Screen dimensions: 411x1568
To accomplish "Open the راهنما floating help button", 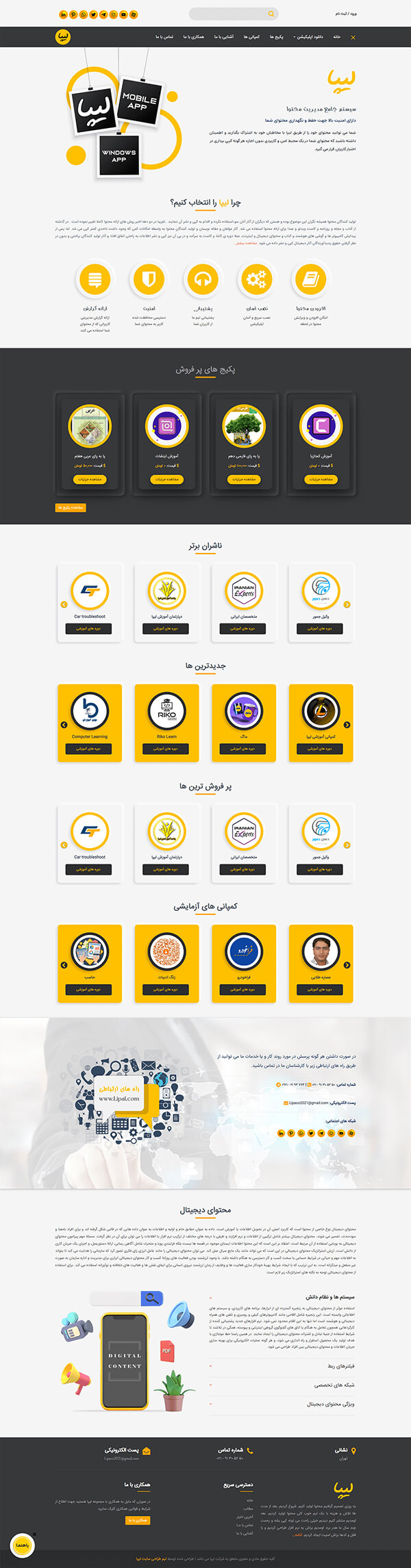I will [23, 1545].
